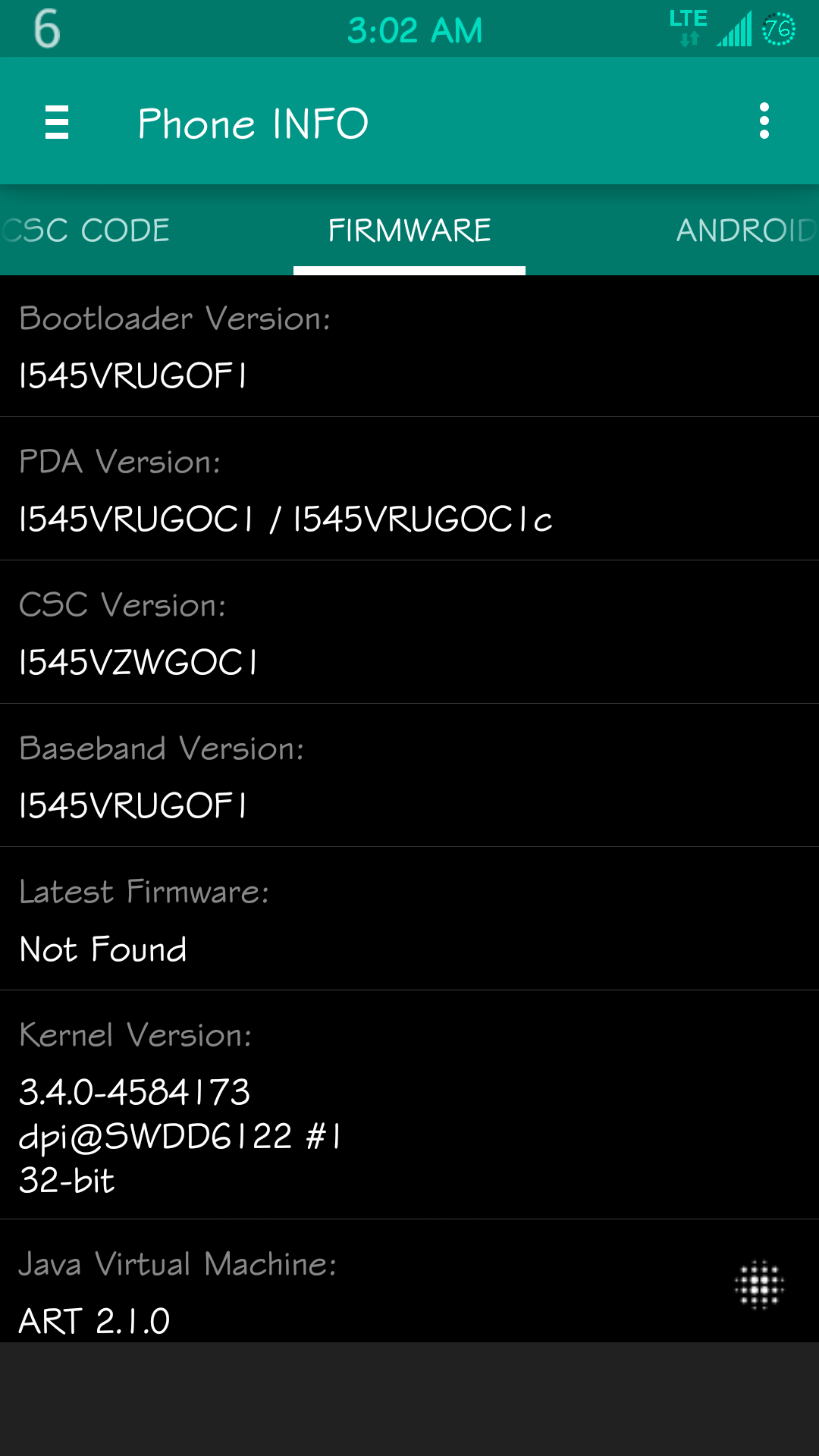
Task: Switch to the CSC CODE tab
Action: click(87, 231)
